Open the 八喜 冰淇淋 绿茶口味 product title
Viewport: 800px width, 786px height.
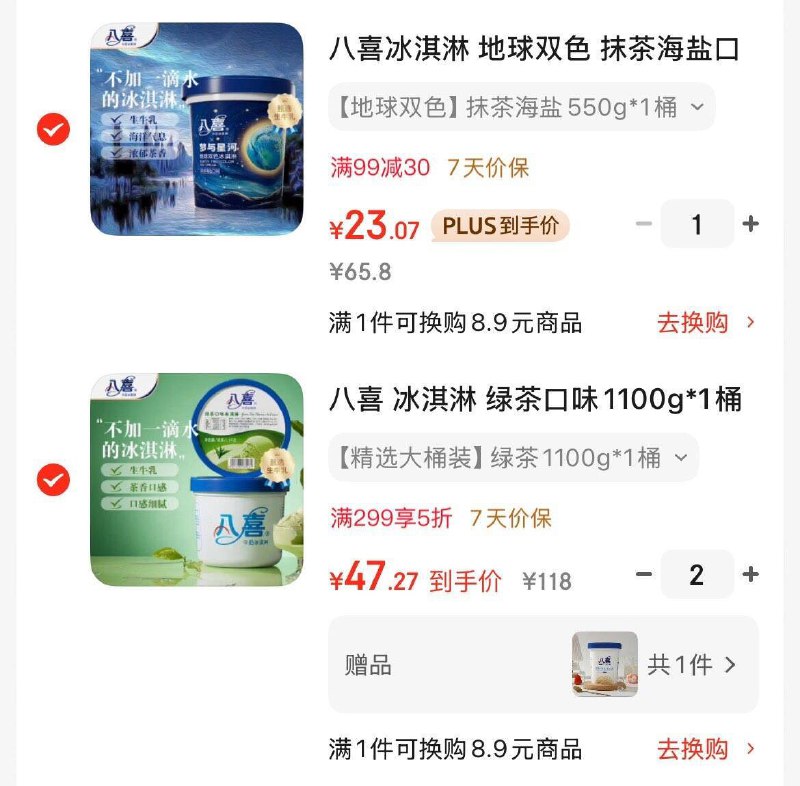coord(535,400)
